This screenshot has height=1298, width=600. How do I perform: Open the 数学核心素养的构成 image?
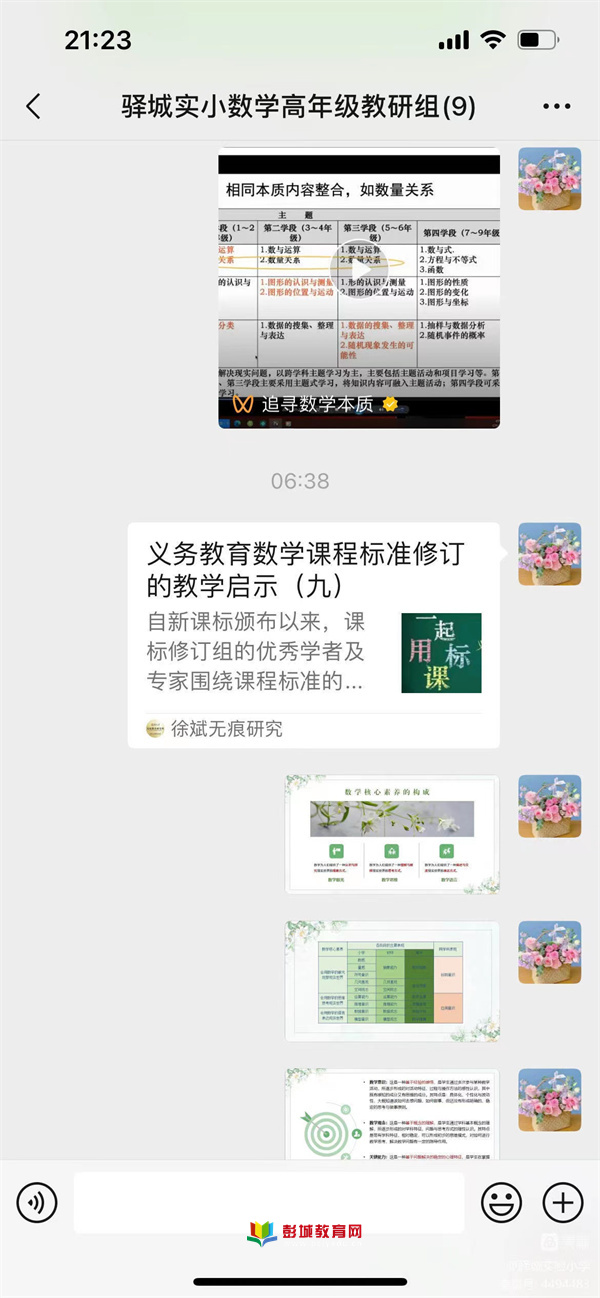(x=392, y=834)
